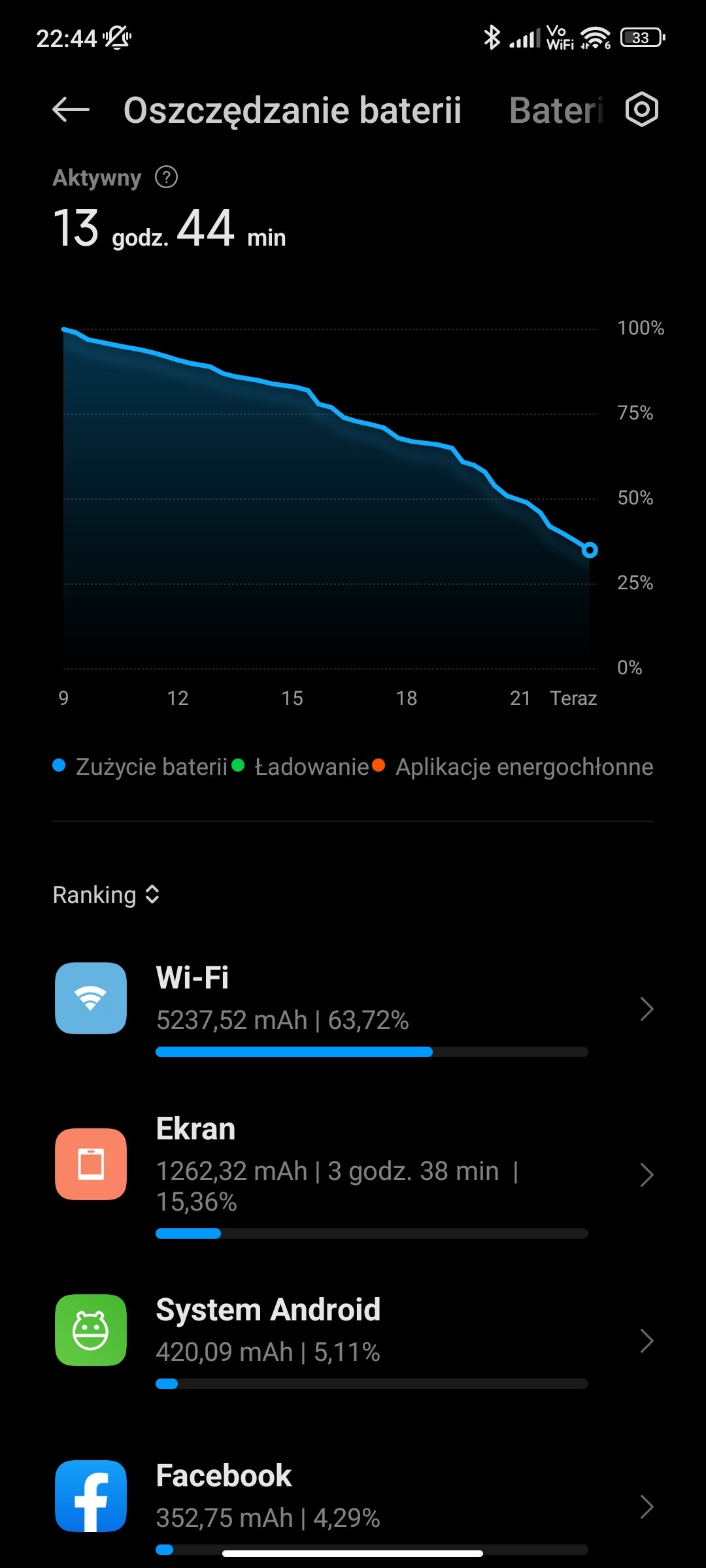Tap the current point on battery graph
This screenshot has width=706, height=1568.
(590, 550)
